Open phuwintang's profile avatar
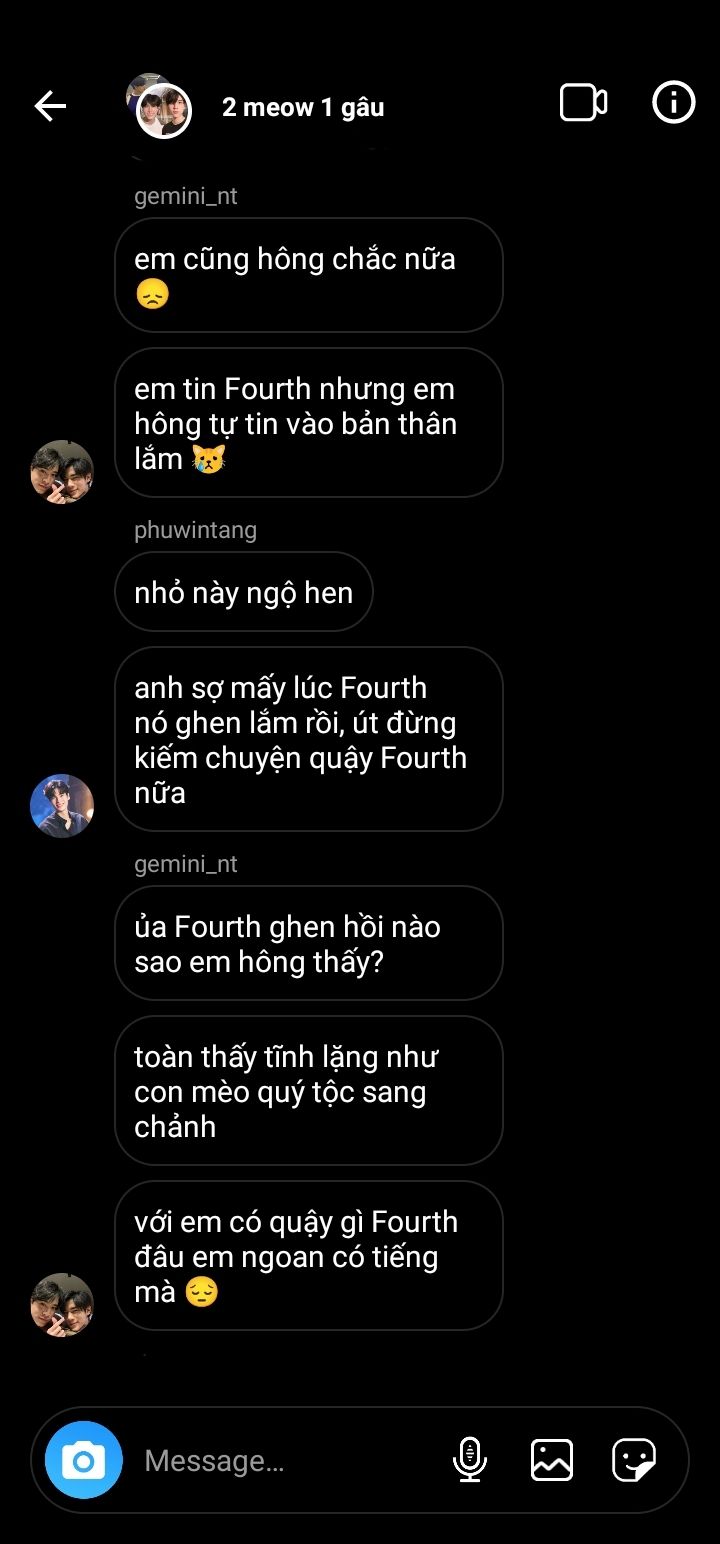The width and height of the screenshot is (720, 1544). [62, 805]
